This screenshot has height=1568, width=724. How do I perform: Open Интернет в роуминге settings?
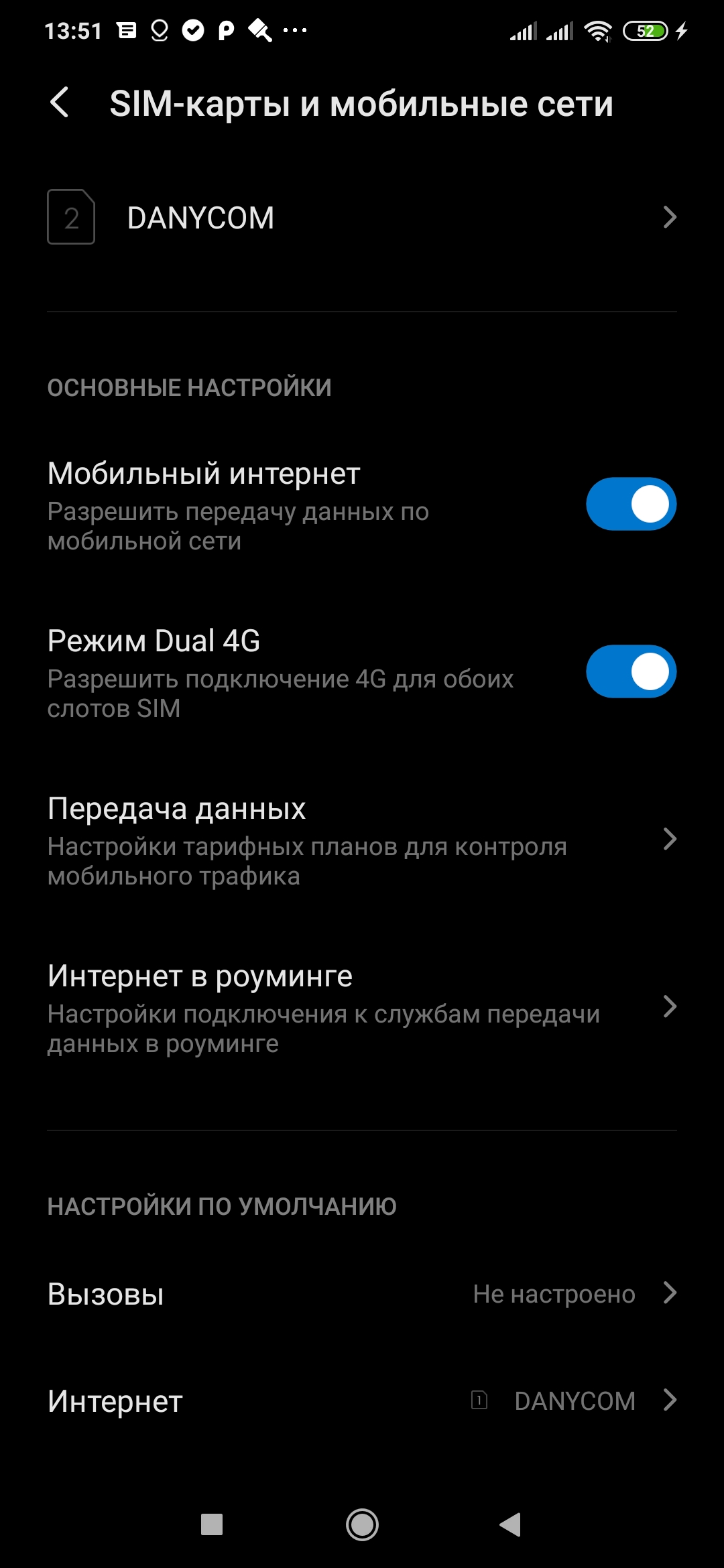coord(362,1008)
